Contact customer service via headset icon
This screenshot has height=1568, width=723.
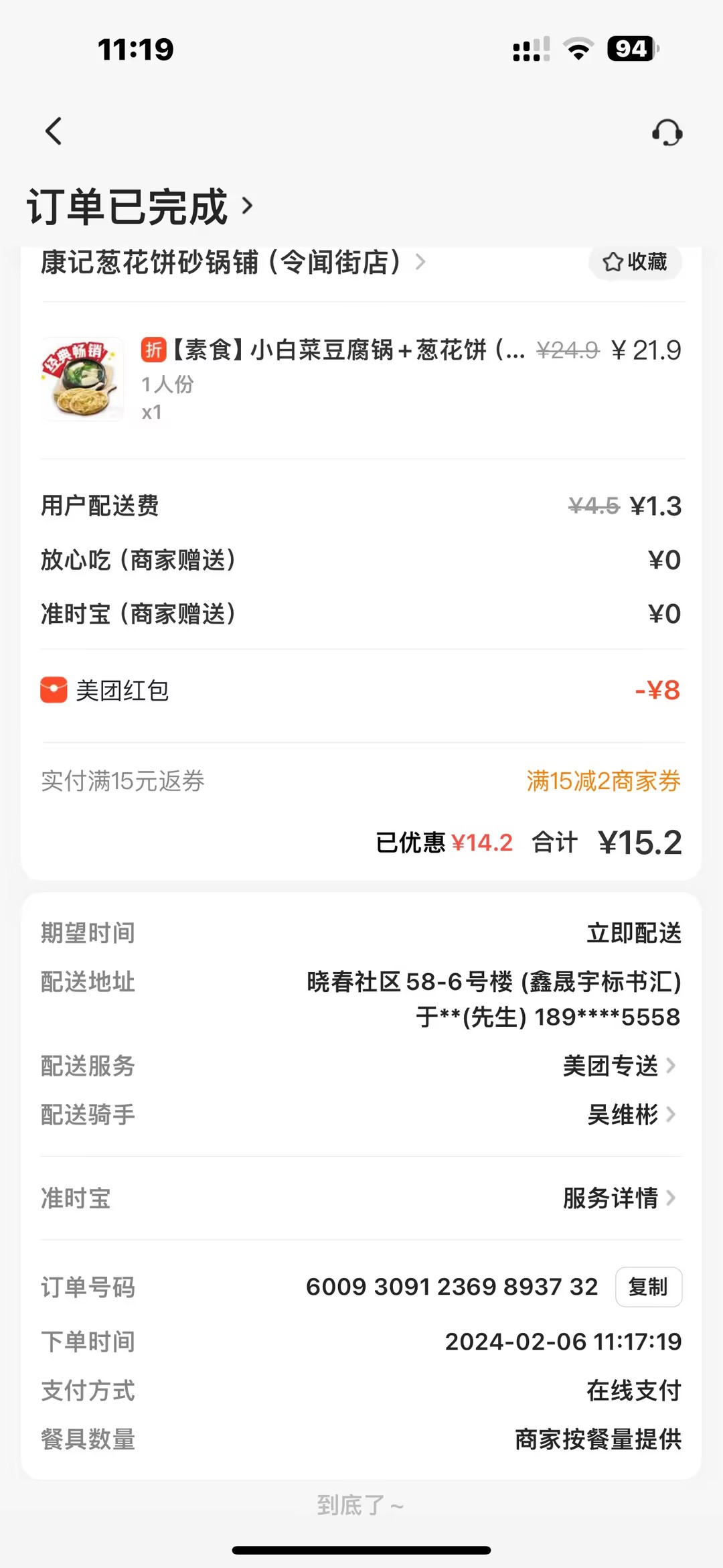click(x=667, y=133)
